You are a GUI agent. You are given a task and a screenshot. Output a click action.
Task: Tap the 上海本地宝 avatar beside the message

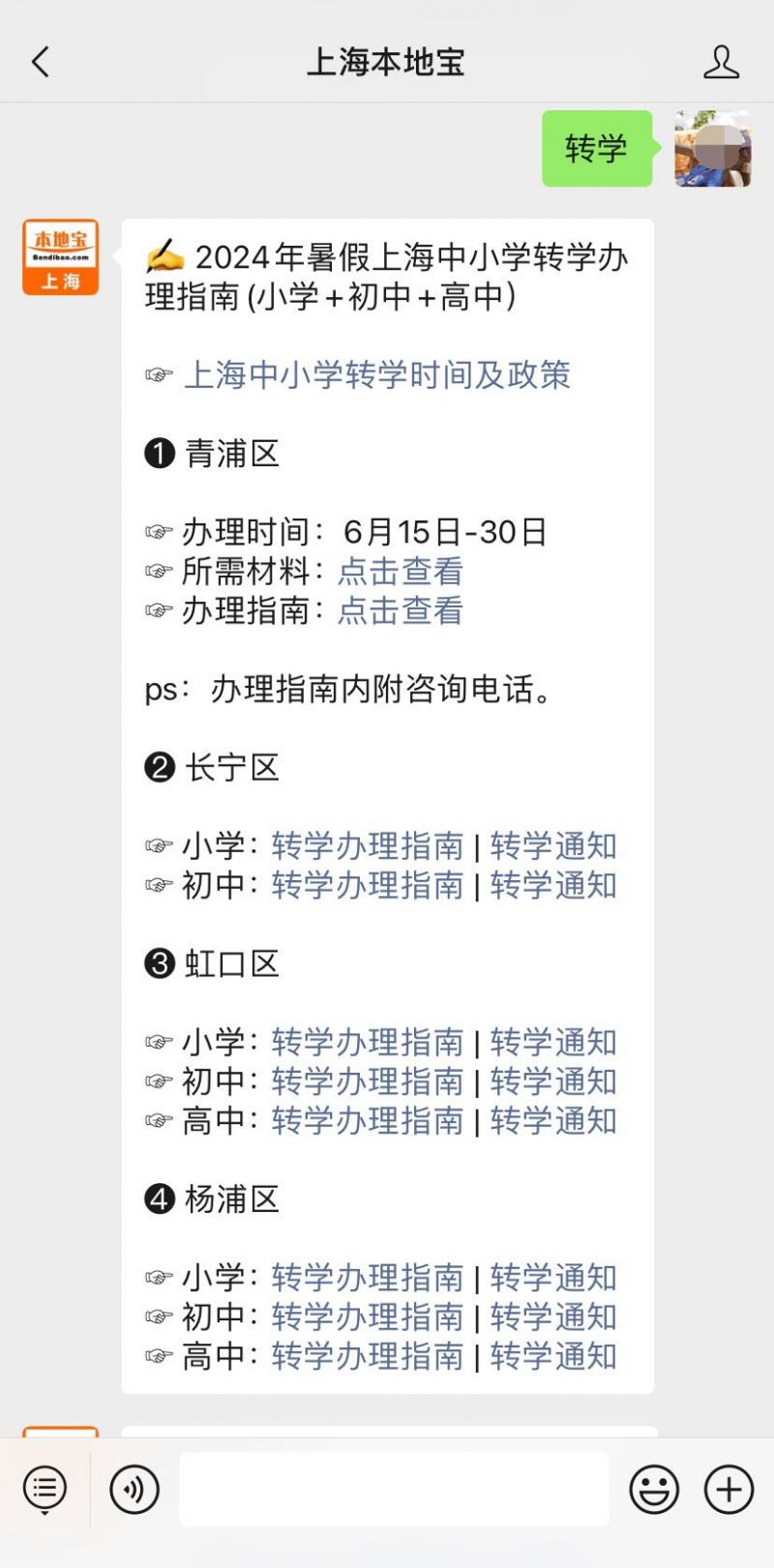tap(61, 257)
